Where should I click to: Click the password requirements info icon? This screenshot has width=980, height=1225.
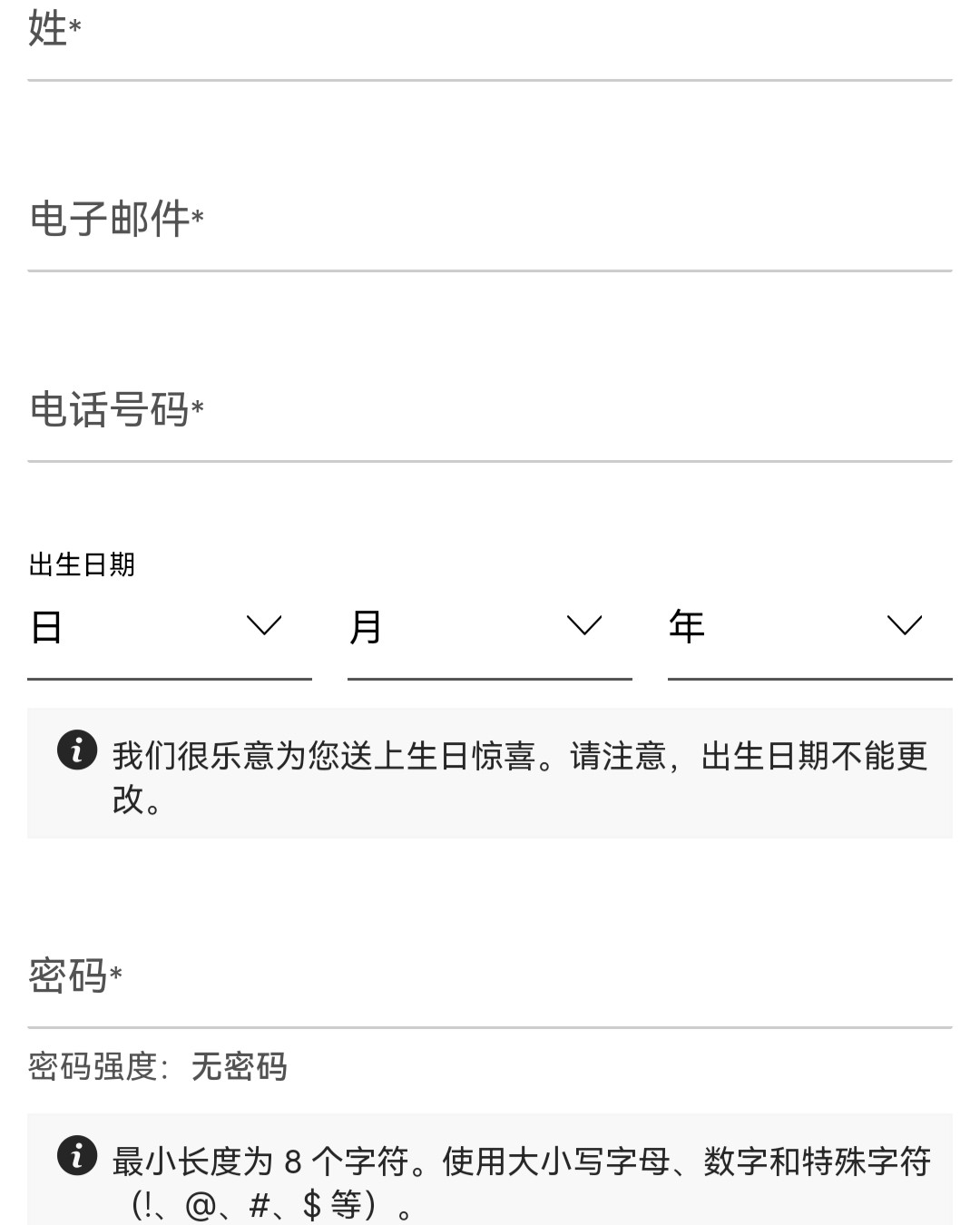pyautogui.click(x=77, y=1154)
